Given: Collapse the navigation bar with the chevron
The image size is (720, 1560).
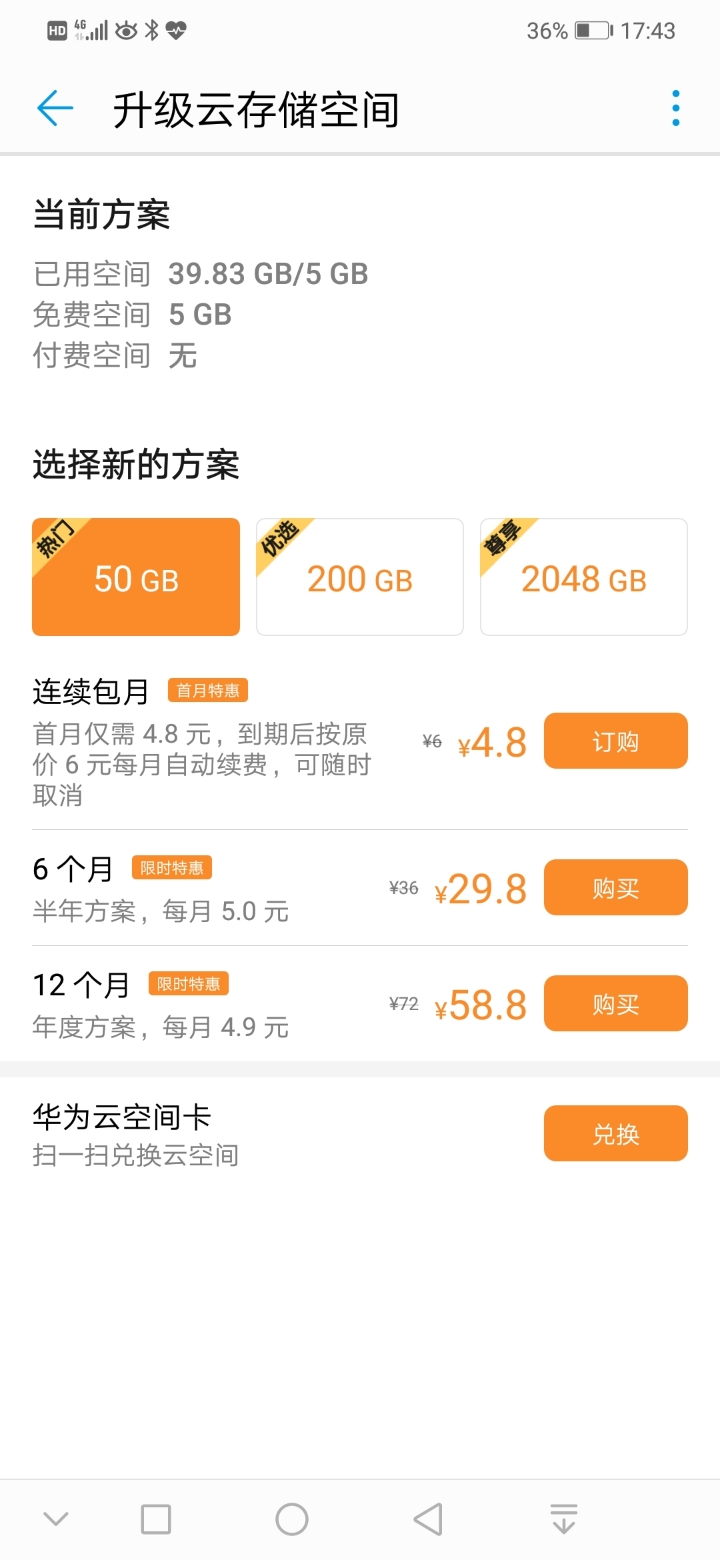Looking at the screenshot, I should pos(55,1518).
